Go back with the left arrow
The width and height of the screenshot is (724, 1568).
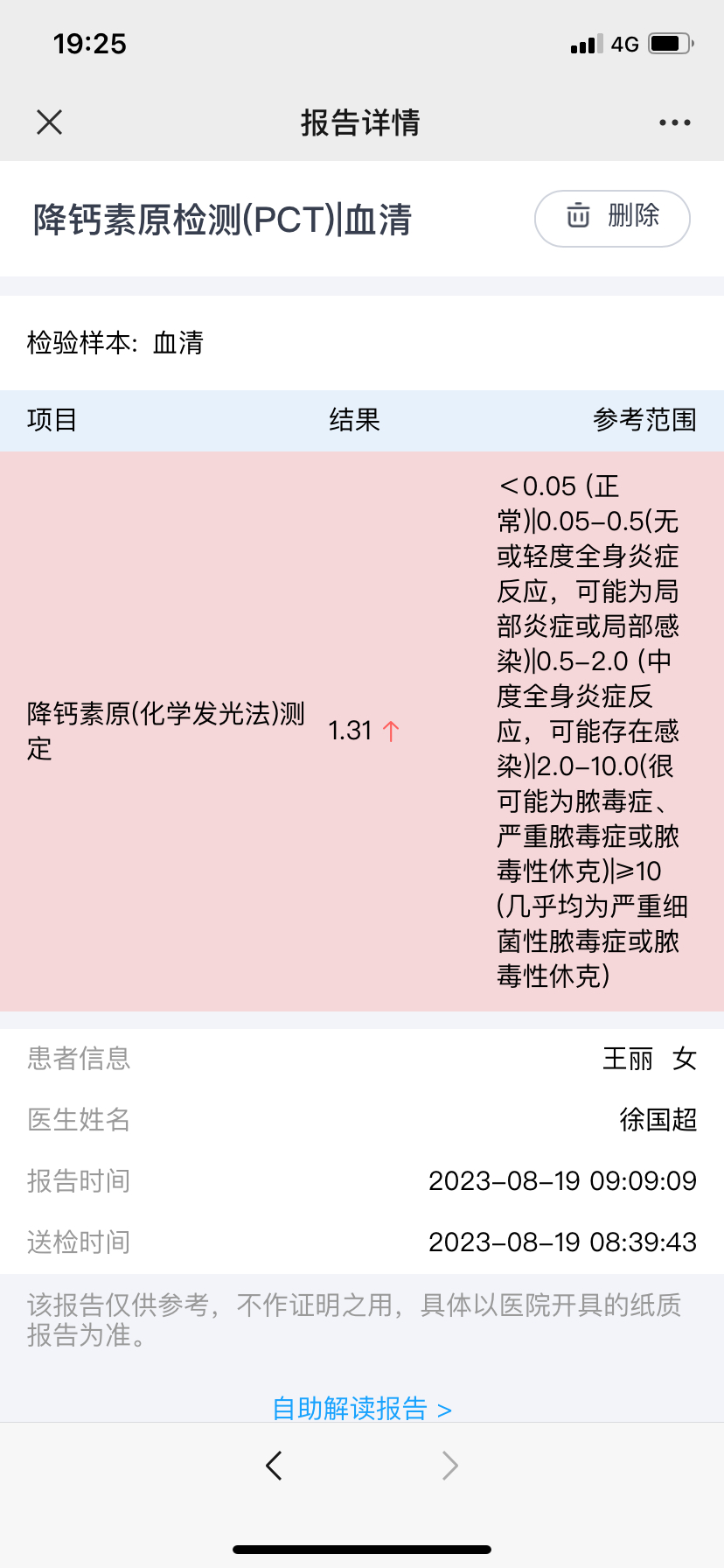point(274,1465)
